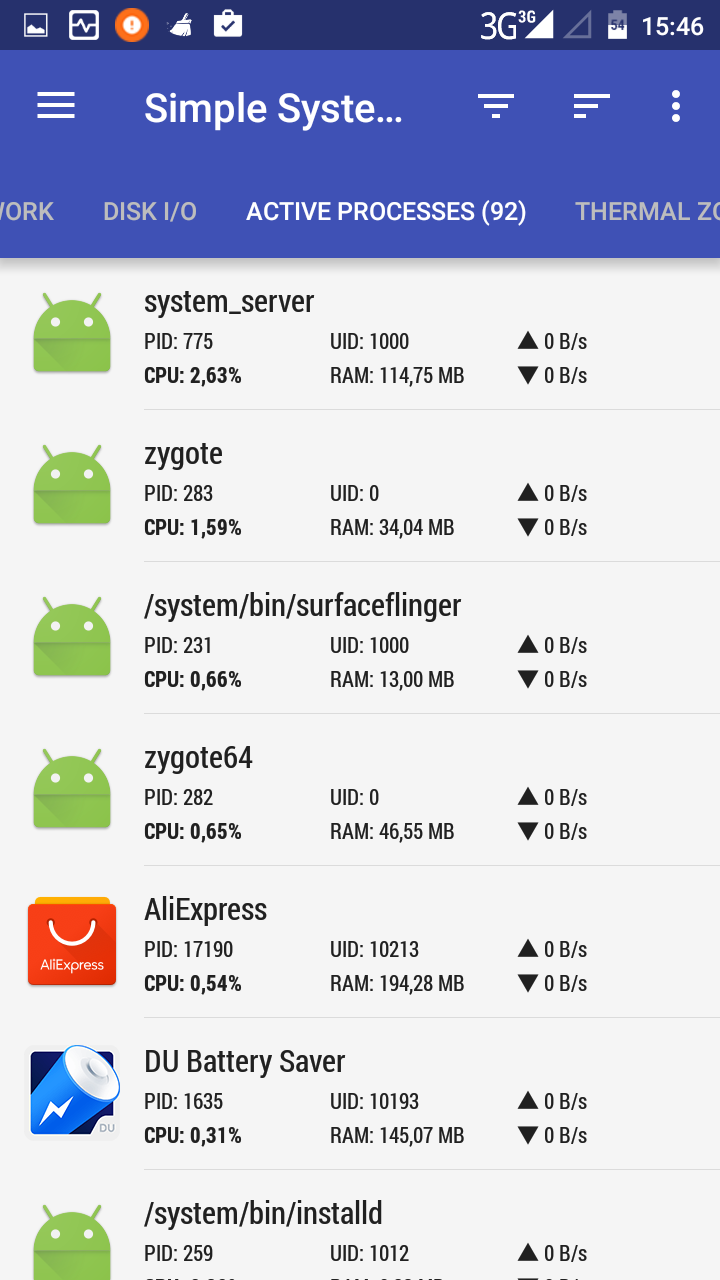Open the sort order icon

(x=591, y=106)
